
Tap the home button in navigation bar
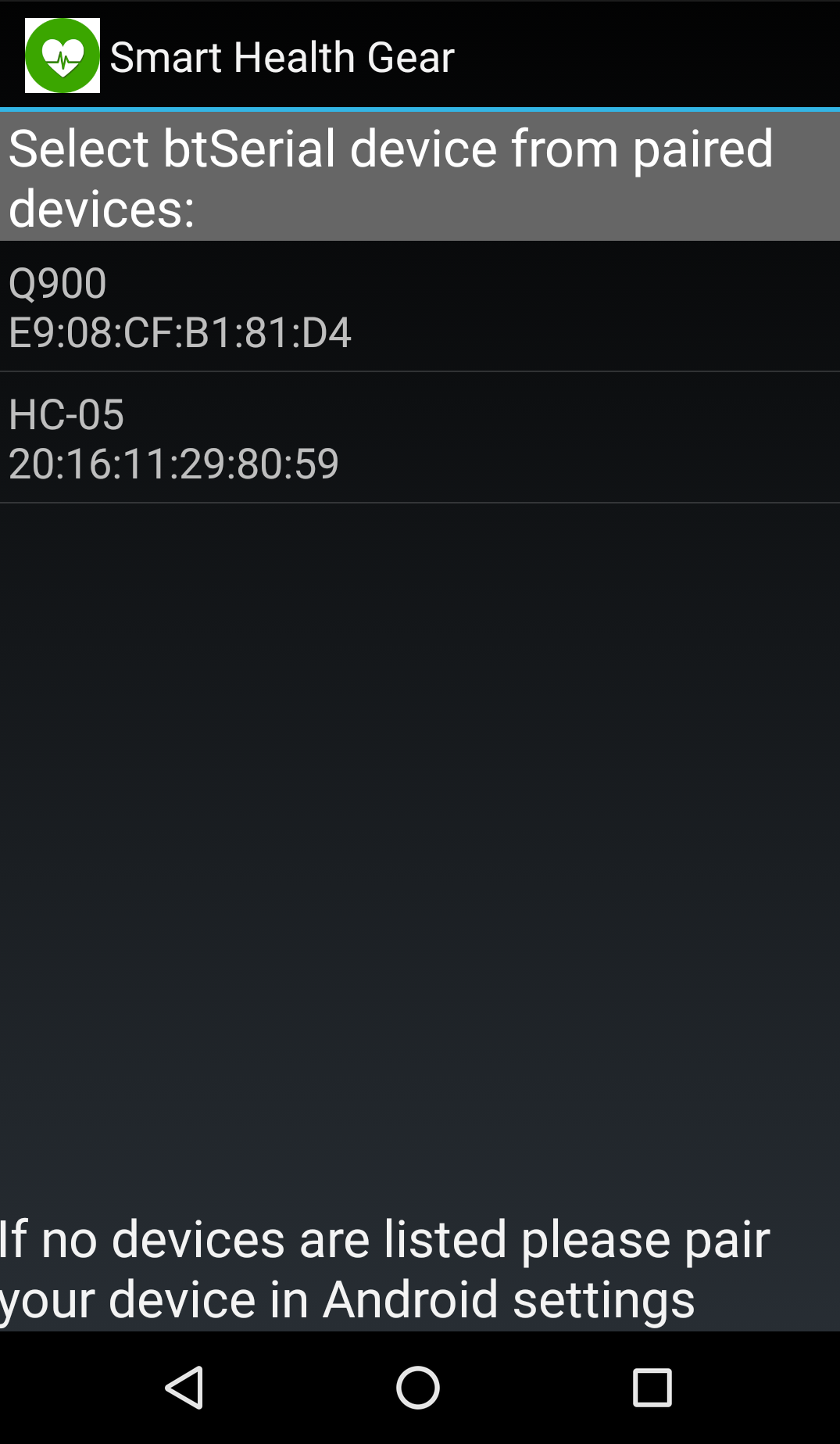[418, 1388]
